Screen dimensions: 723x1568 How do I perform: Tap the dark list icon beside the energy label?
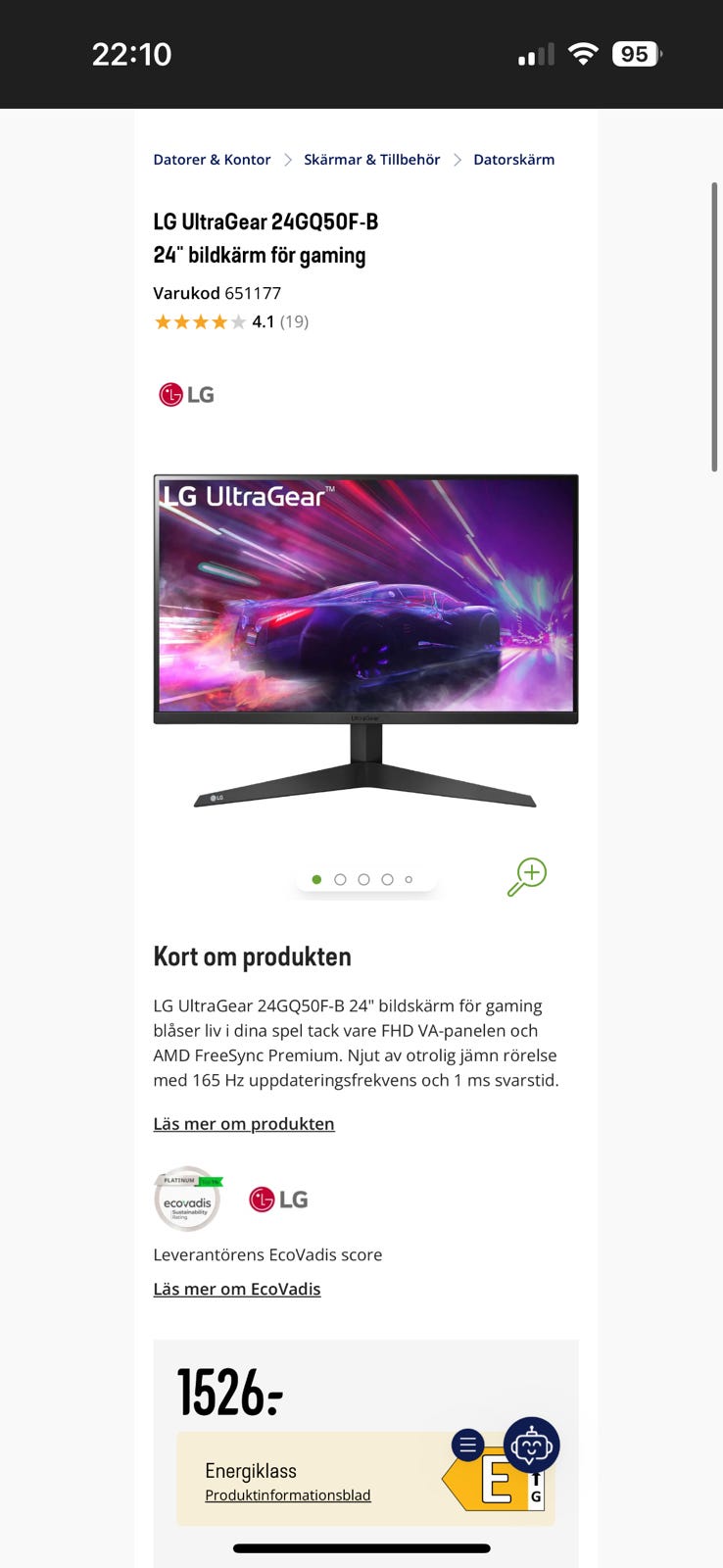[x=467, y=1445]
